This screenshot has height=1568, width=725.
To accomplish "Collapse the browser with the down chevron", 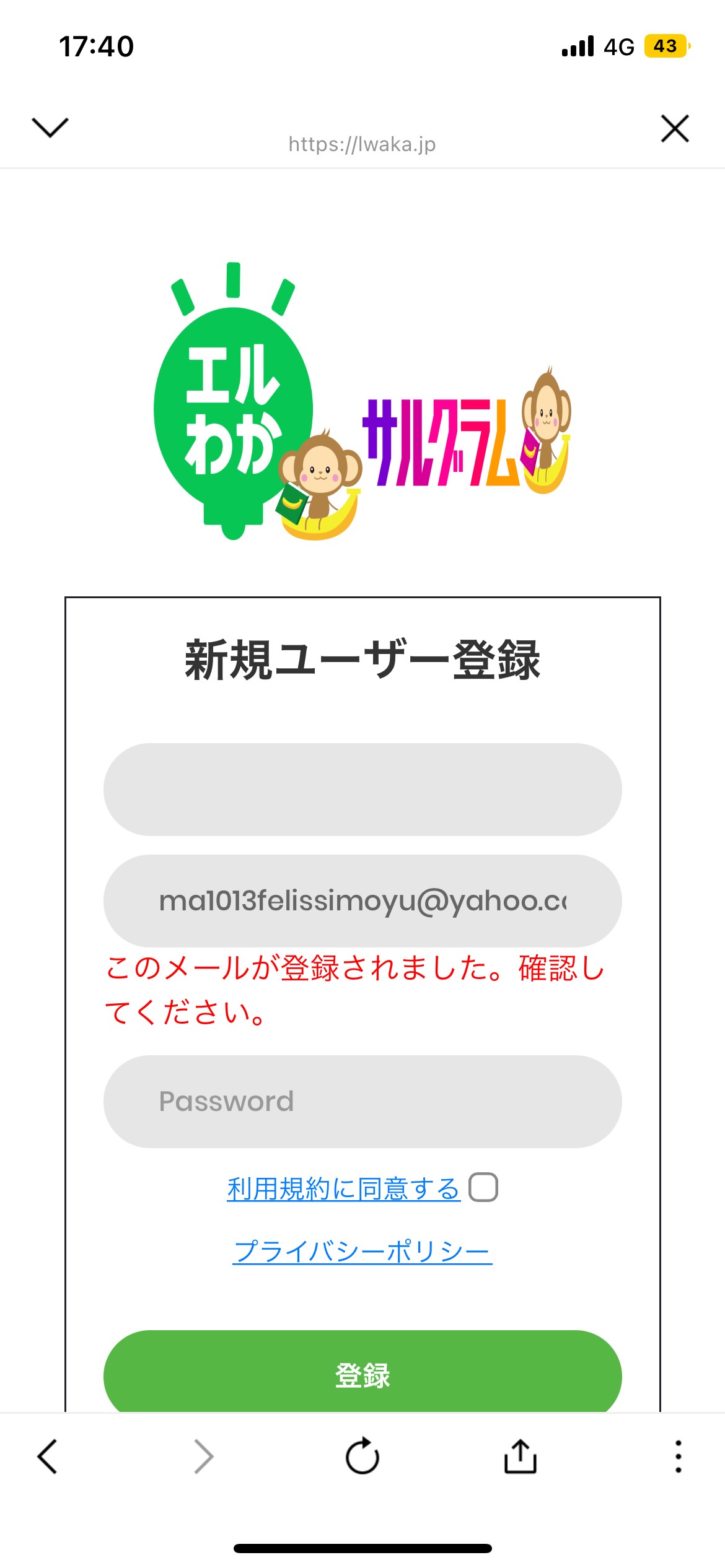I will (x=50, y=128).
